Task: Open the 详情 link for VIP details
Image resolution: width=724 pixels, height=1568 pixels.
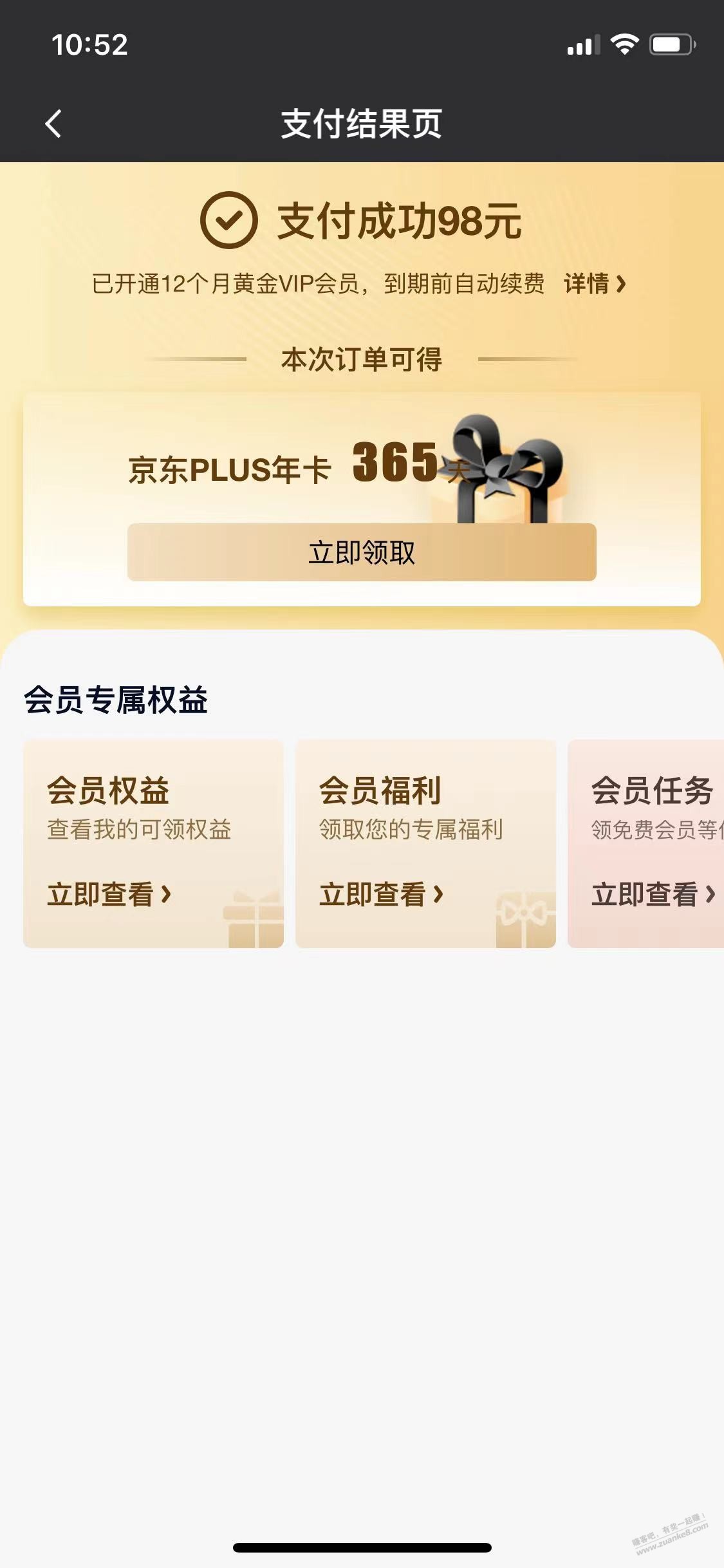Action: tap(594, 283)
